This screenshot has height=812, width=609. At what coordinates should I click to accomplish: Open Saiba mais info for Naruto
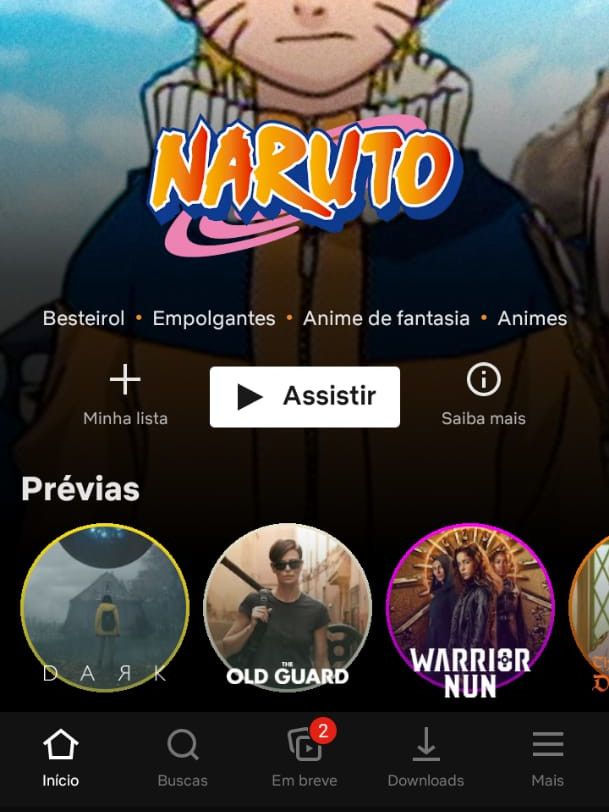[x=483, y=394]
